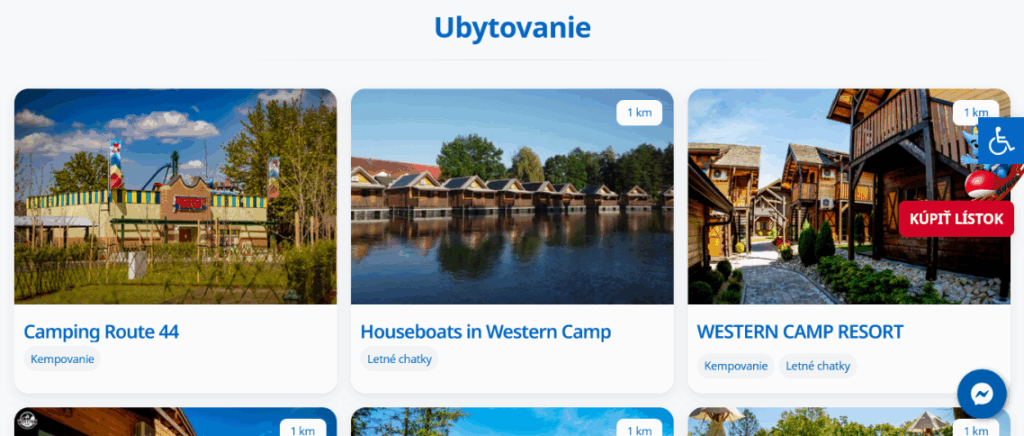
Task: Start a Messenger chat
Action: click(981, 394)
